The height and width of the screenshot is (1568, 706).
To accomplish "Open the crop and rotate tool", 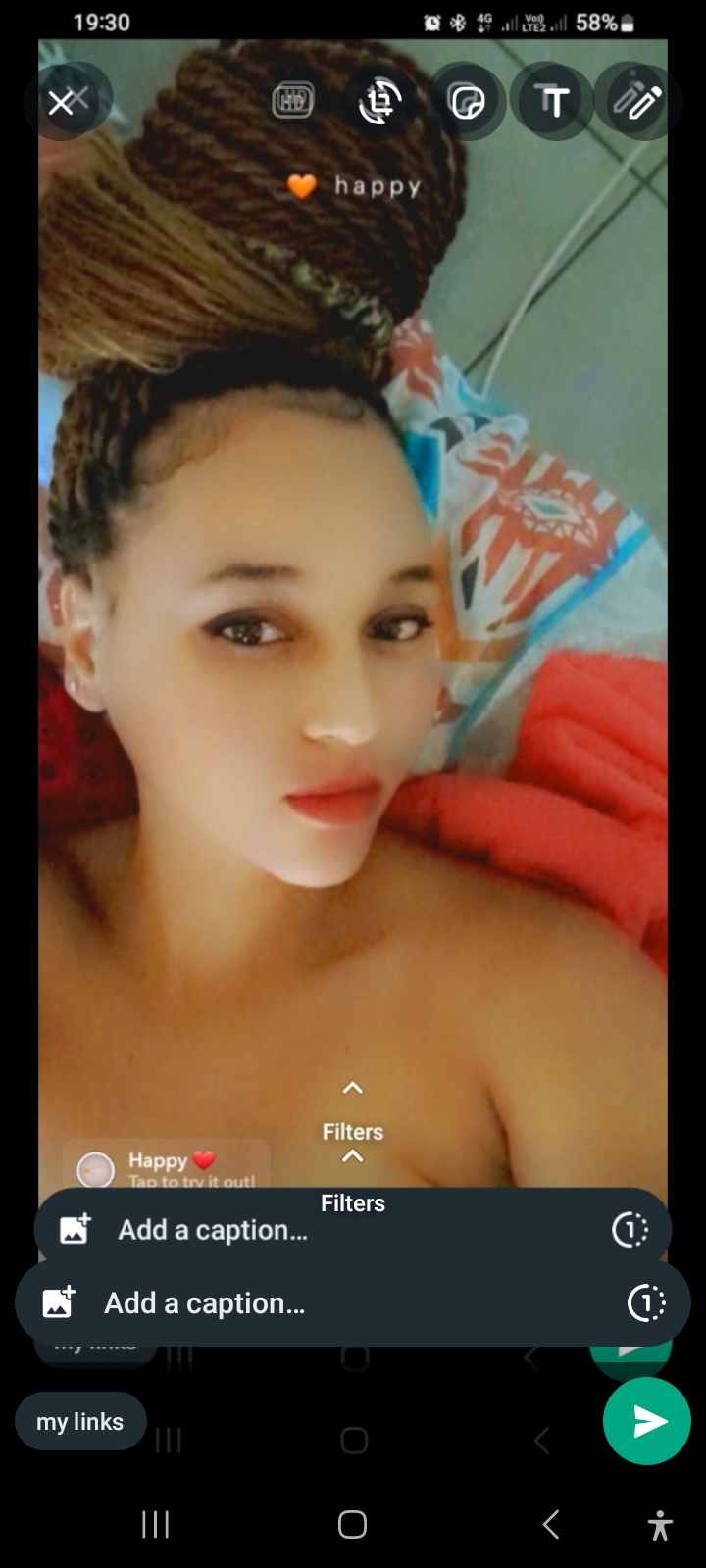I will [x=380, y=101].
